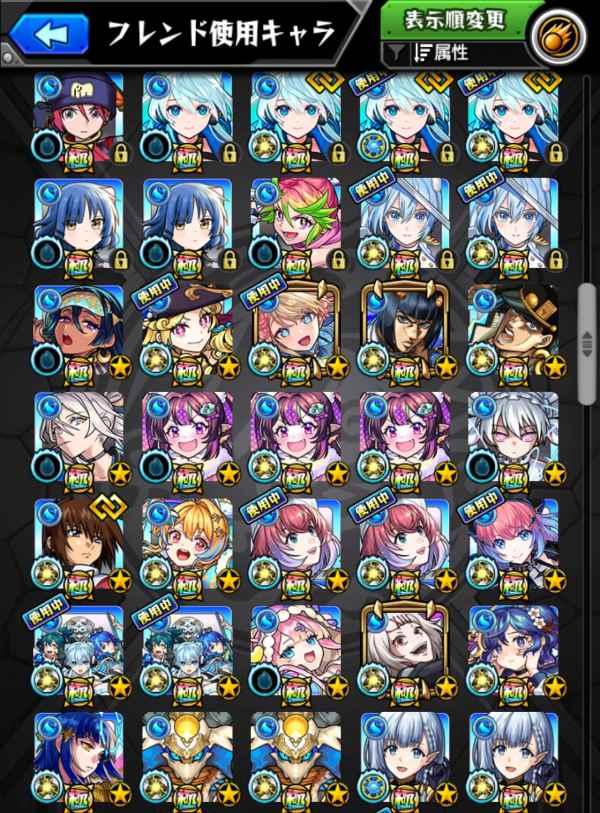
Task: Pick the long dark-blue-haired character
Action: click(78, 757)
